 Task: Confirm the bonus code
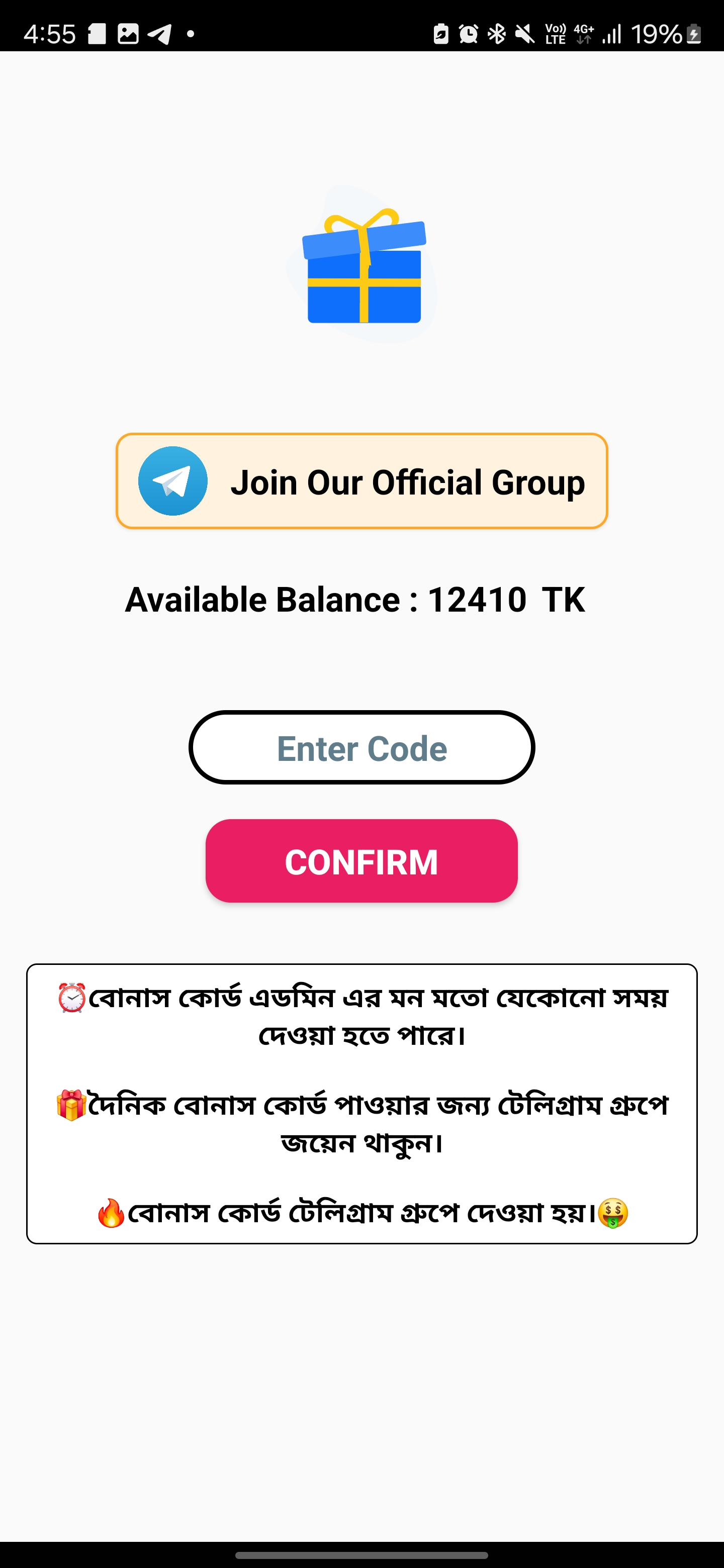click(x=361, y=861)
